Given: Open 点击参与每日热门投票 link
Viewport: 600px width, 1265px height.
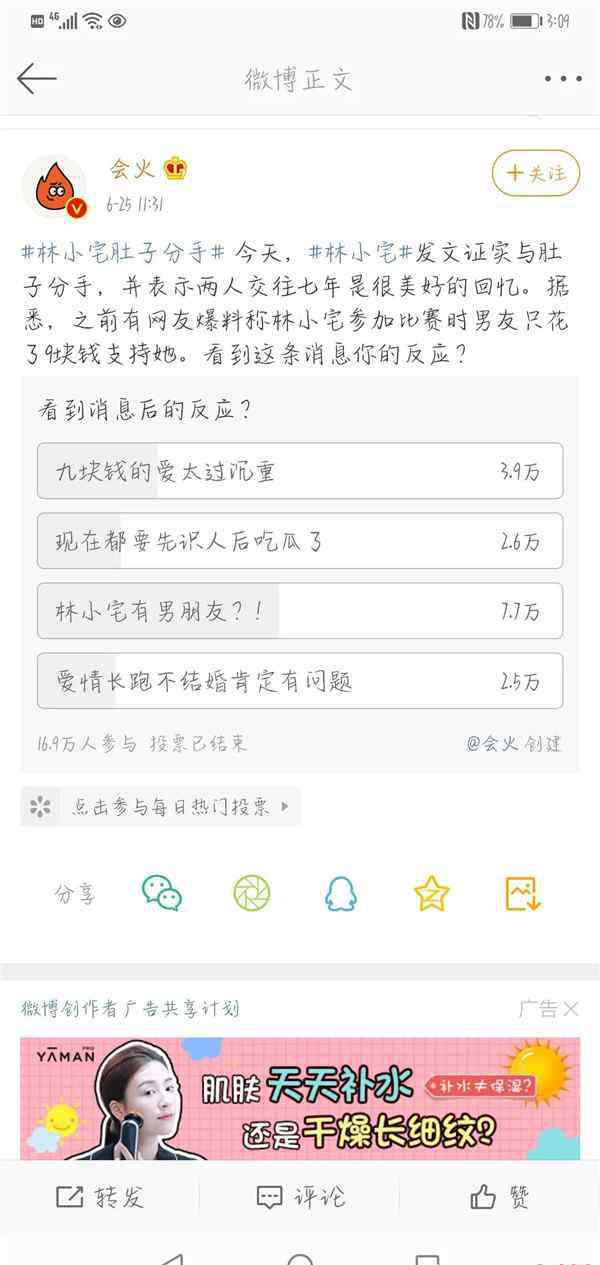Looking at the screenshot, I should pyautogui.click(x=160, y=806).
